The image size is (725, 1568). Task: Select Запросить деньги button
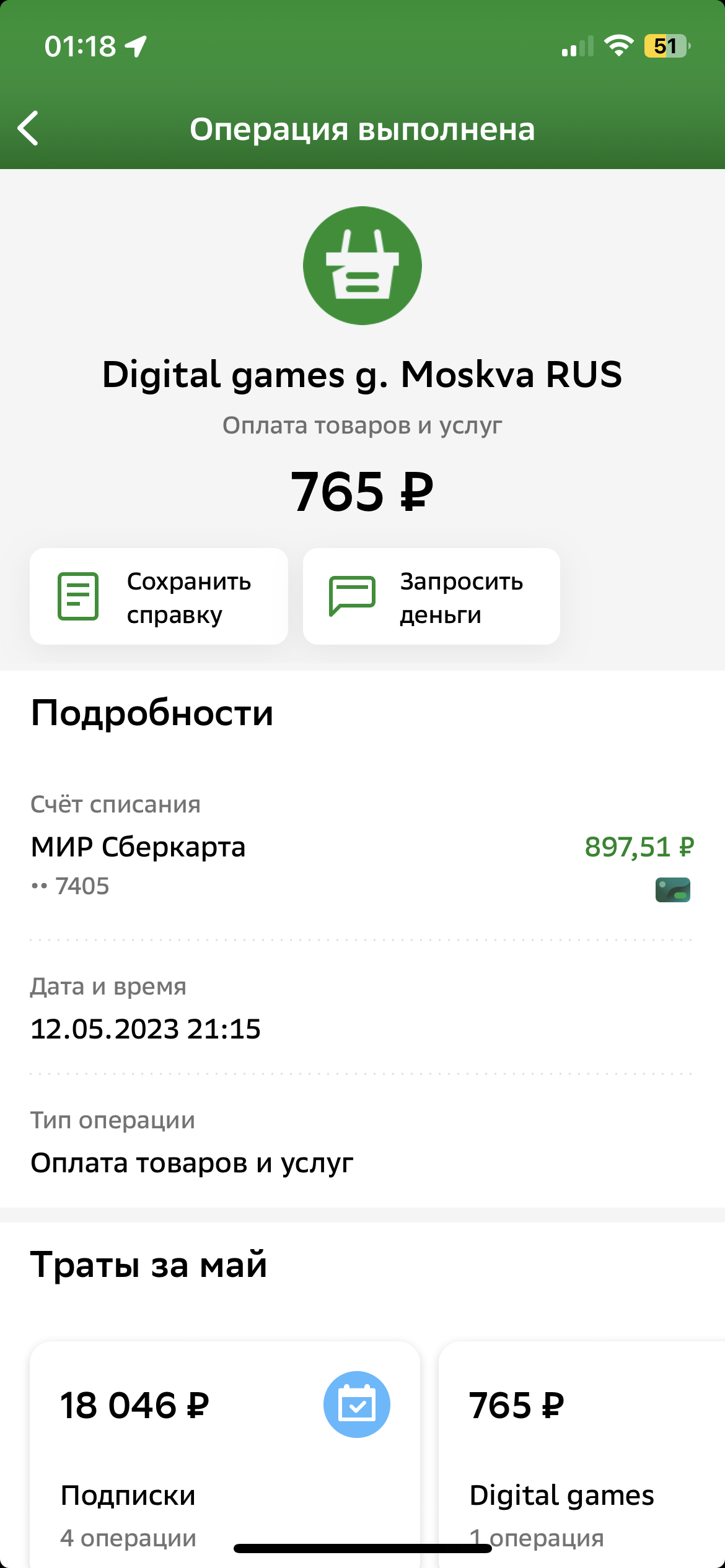(431, 596)
